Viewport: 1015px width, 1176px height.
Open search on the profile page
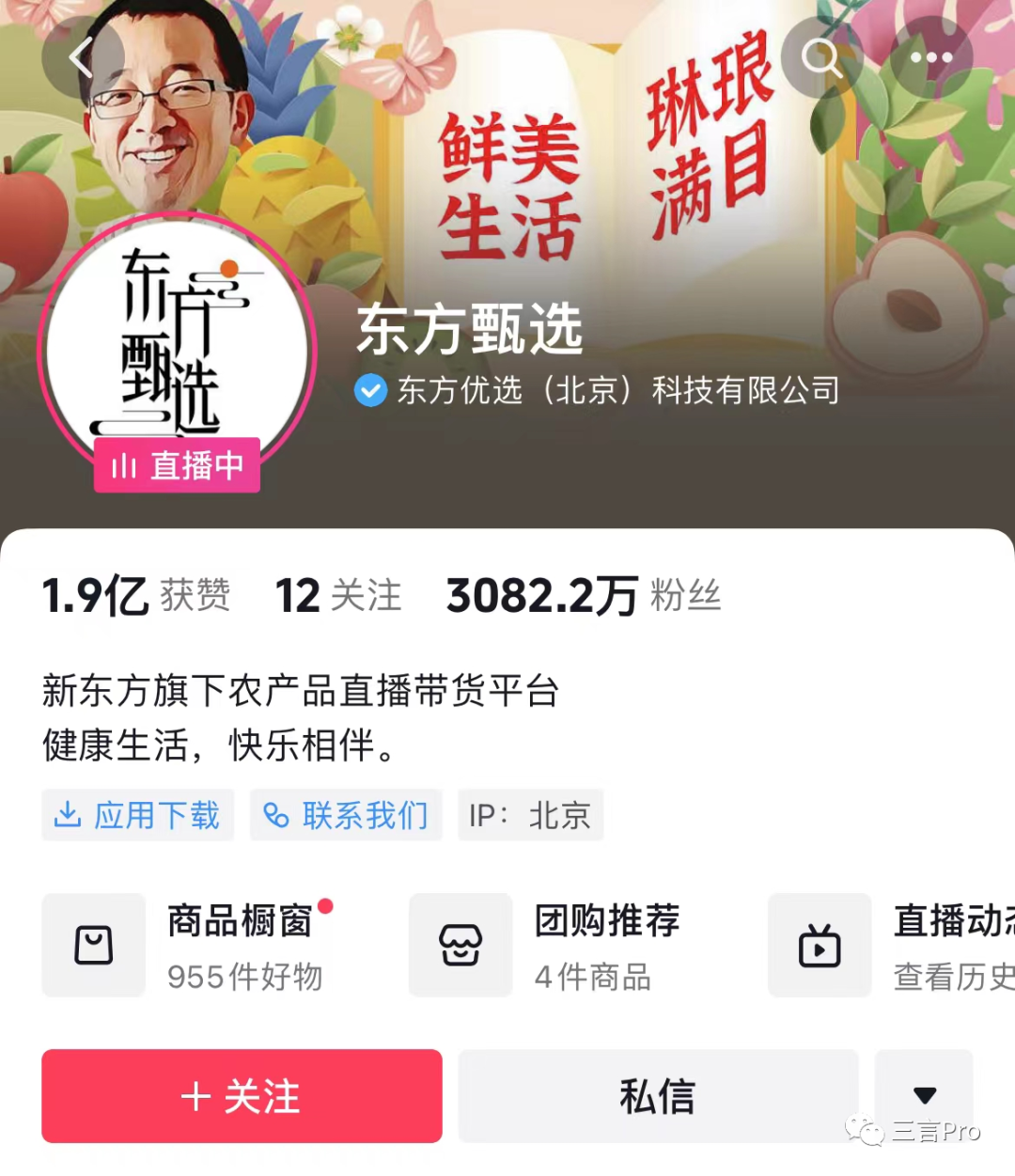coord(821,57)
